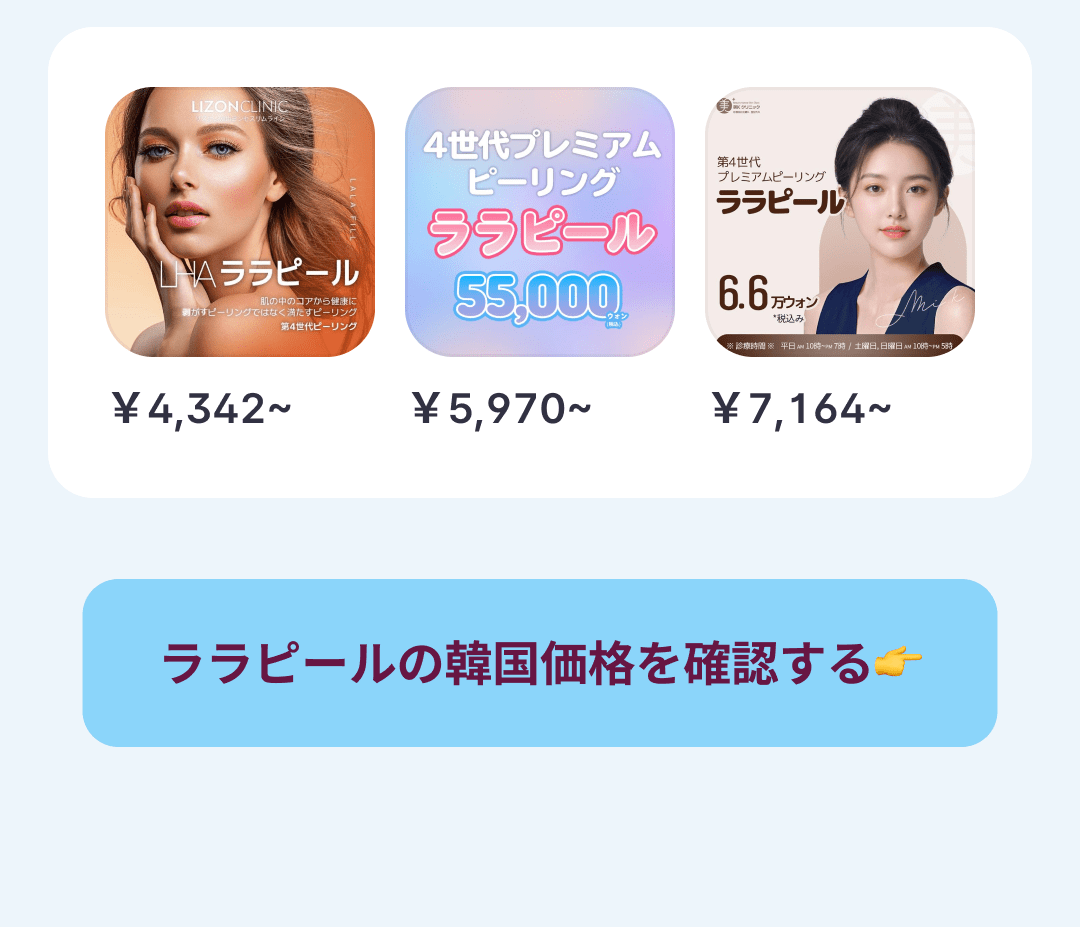1080x927 pixels.
Task: Select the 6.6万ウォン ララピール clinic card
Action: (840, 222)
